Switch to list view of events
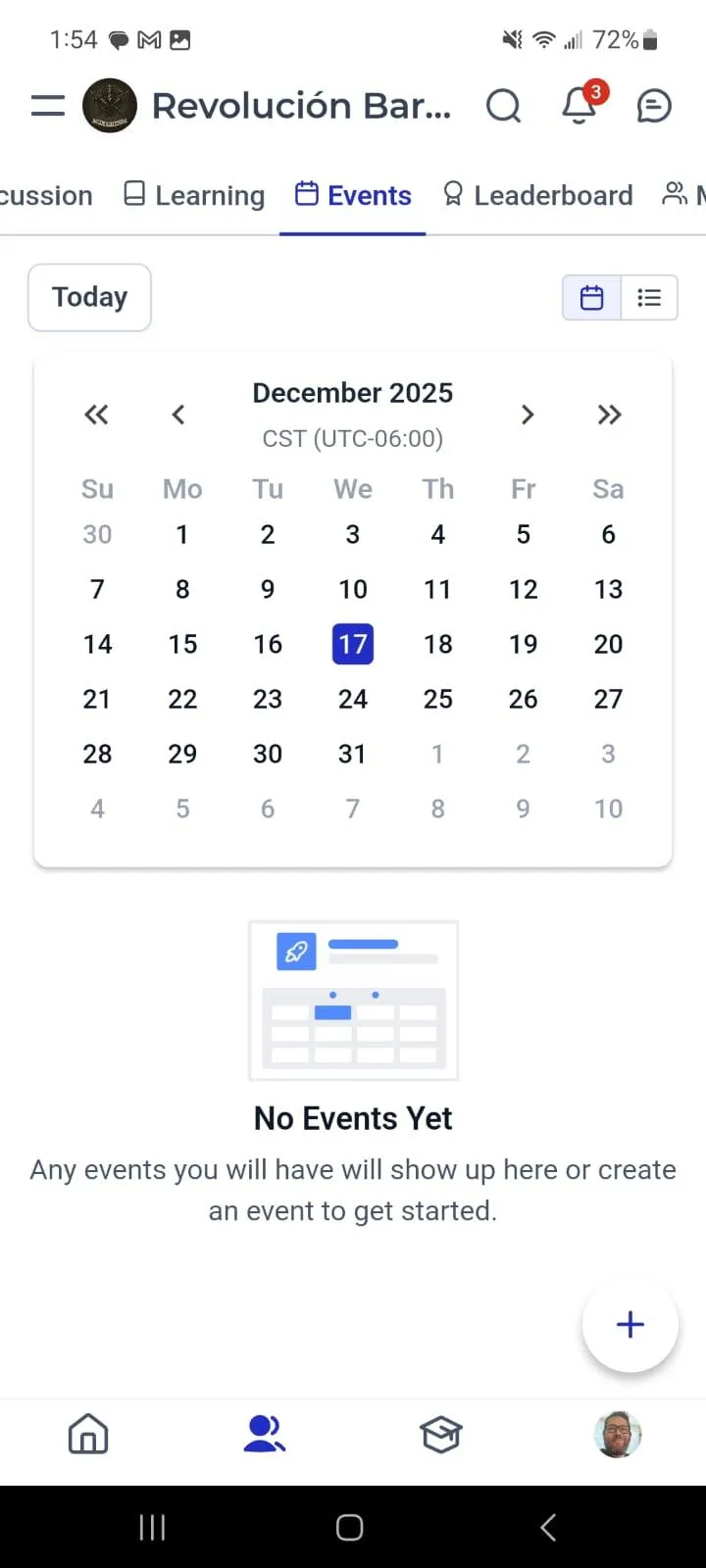706x1568 pixels. click(649, 297)
